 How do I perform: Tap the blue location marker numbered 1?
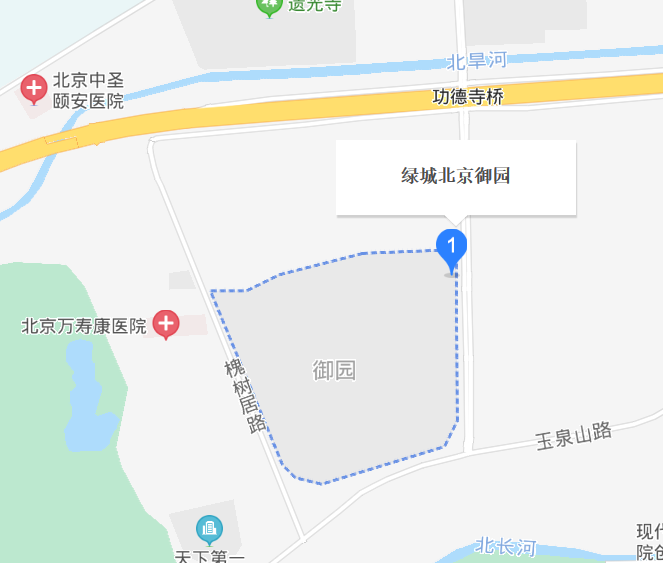[452, 245]
